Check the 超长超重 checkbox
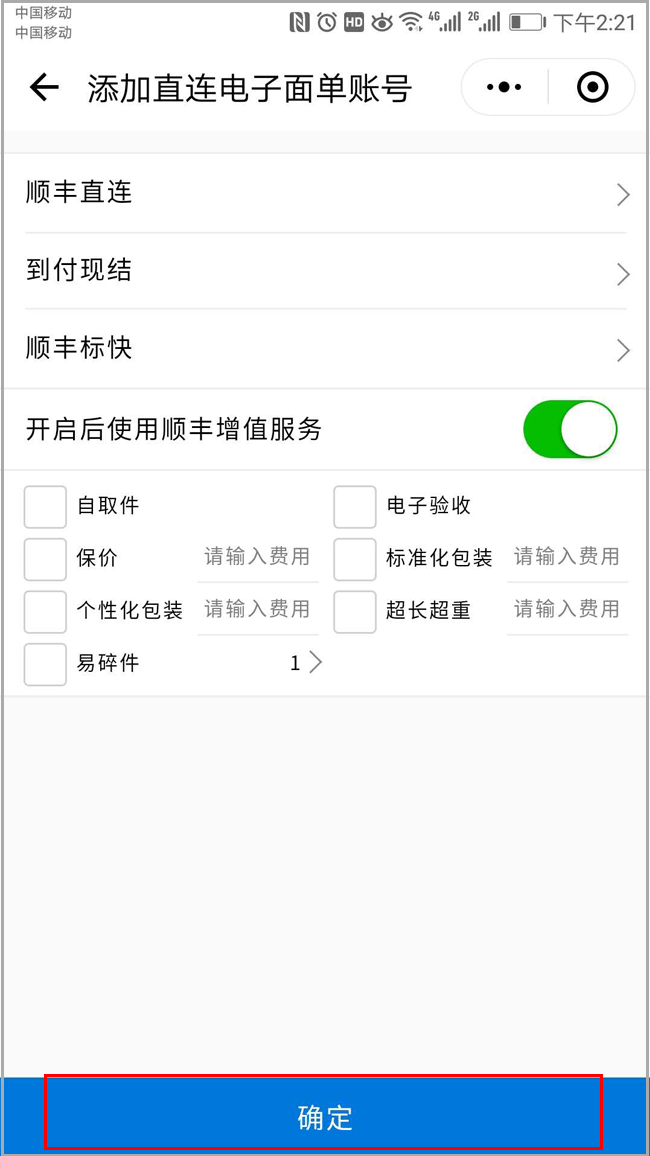The image size is (650, 1156). click(x=354, y=611)
